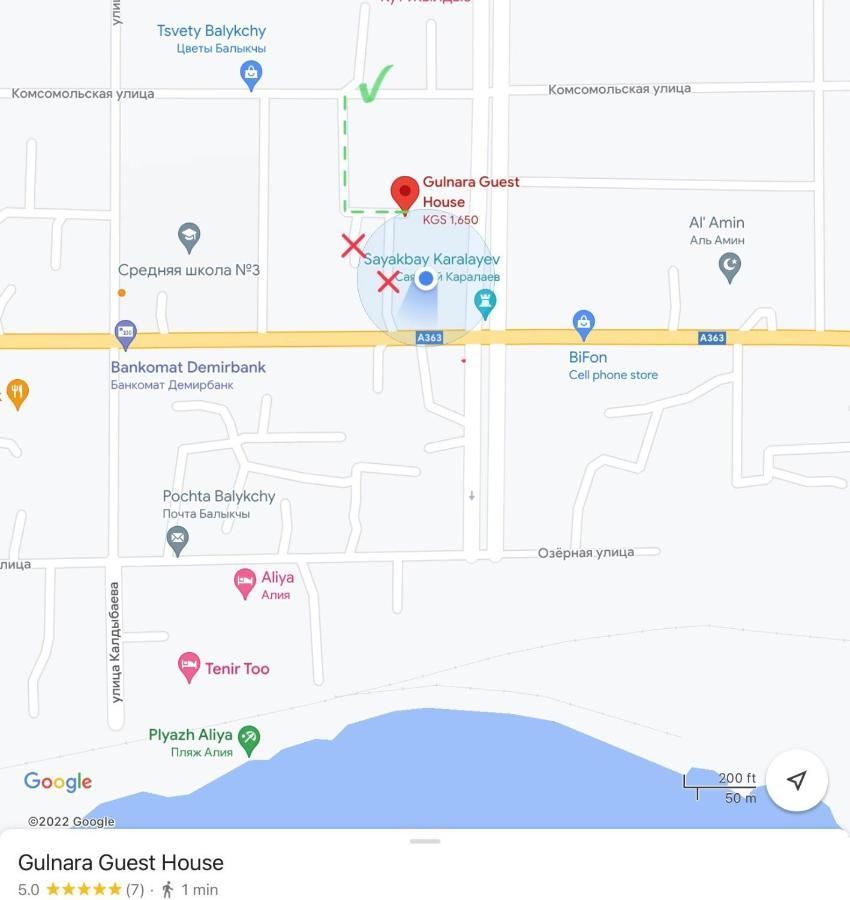Recenter map on my location
This screenshot has height=900, width=850.
(796, 780)
